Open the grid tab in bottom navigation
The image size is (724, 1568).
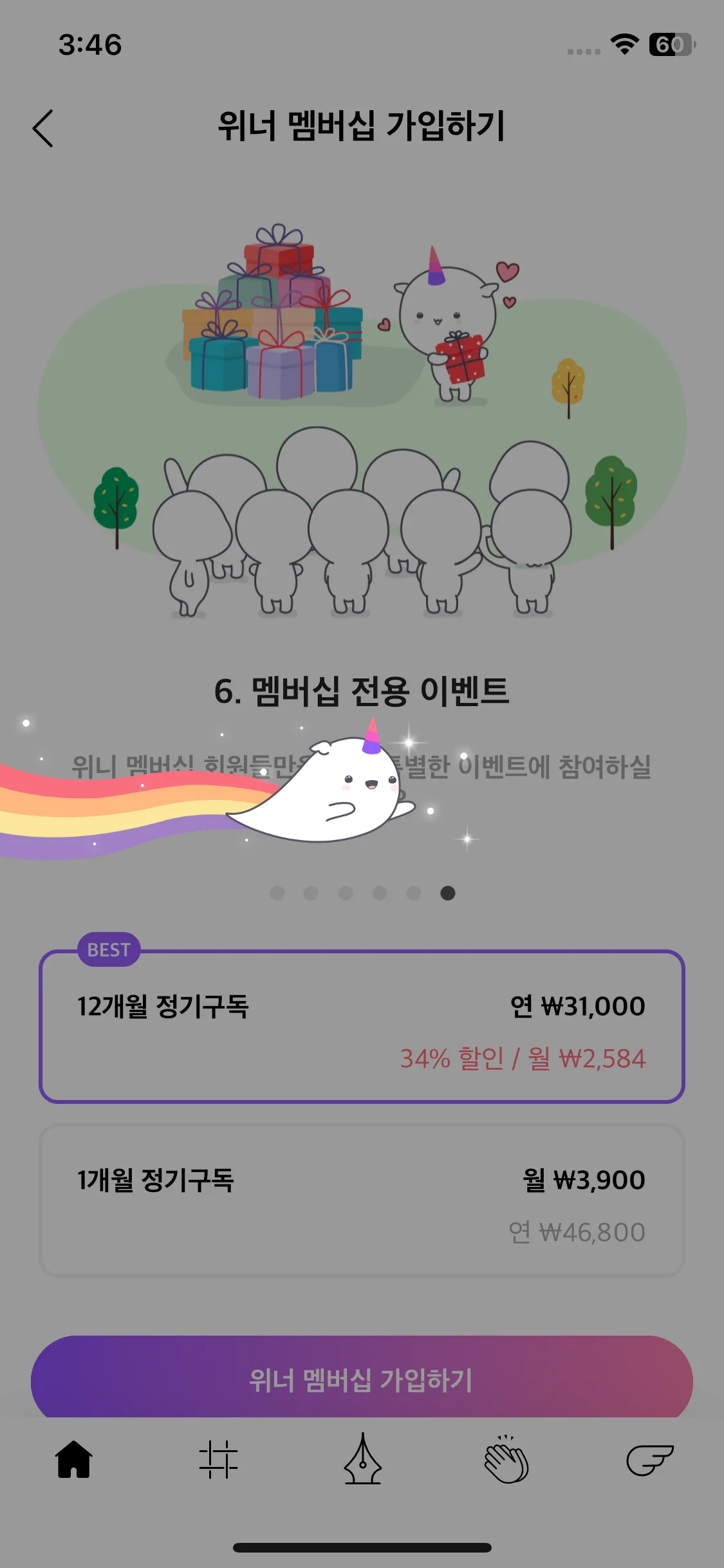pos(218,1459)
